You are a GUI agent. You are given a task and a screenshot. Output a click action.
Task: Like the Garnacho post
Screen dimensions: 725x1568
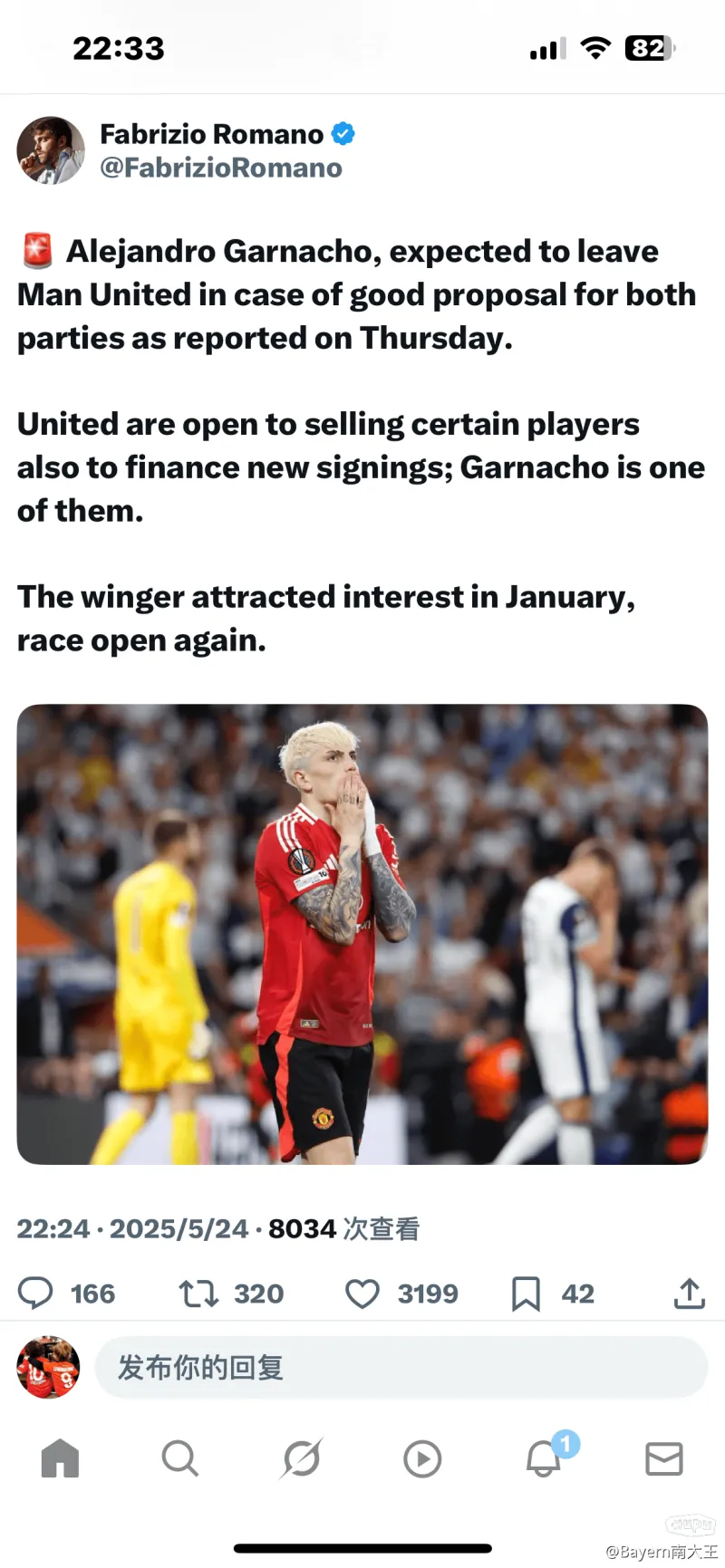(362, 1293)
